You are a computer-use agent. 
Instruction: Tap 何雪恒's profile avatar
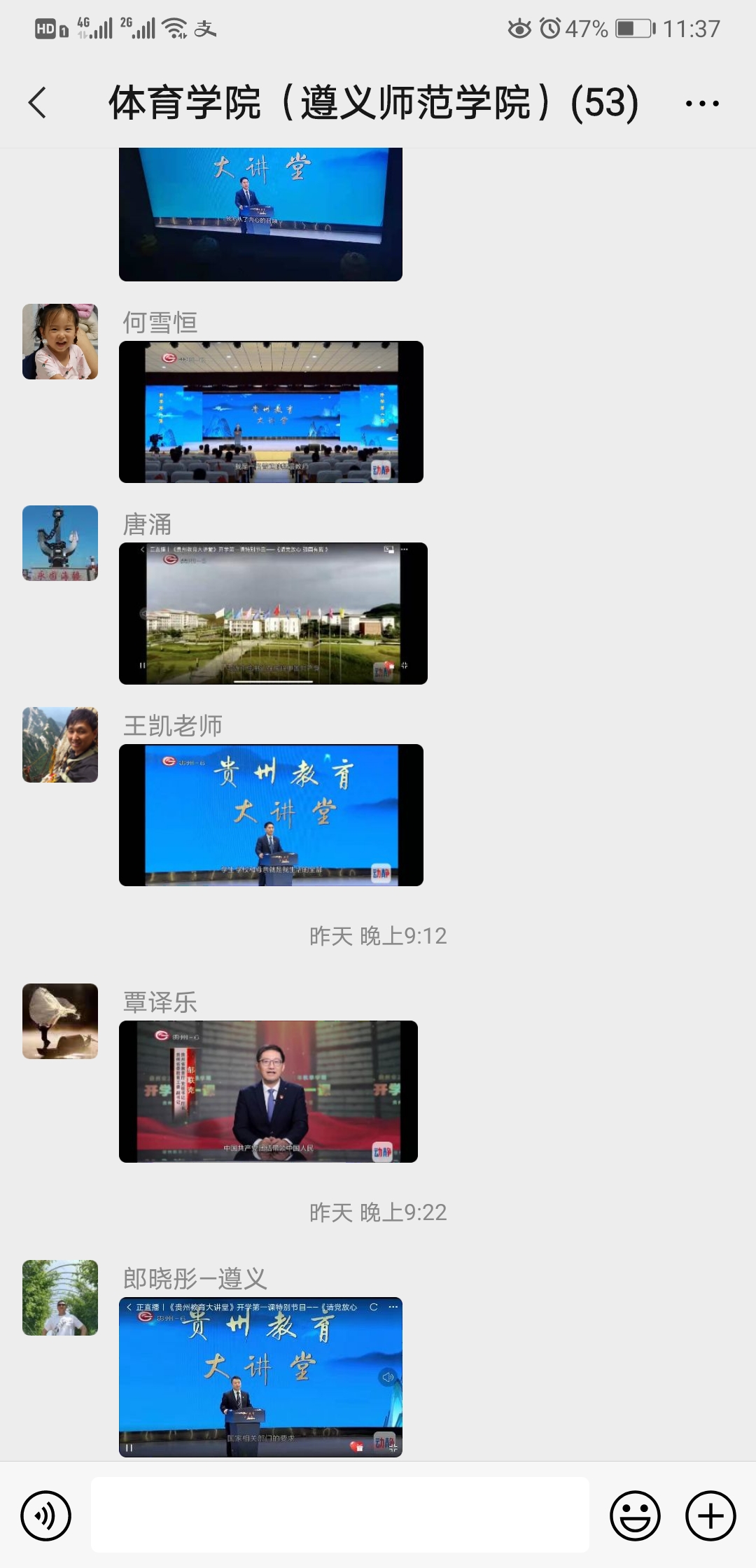60,342
